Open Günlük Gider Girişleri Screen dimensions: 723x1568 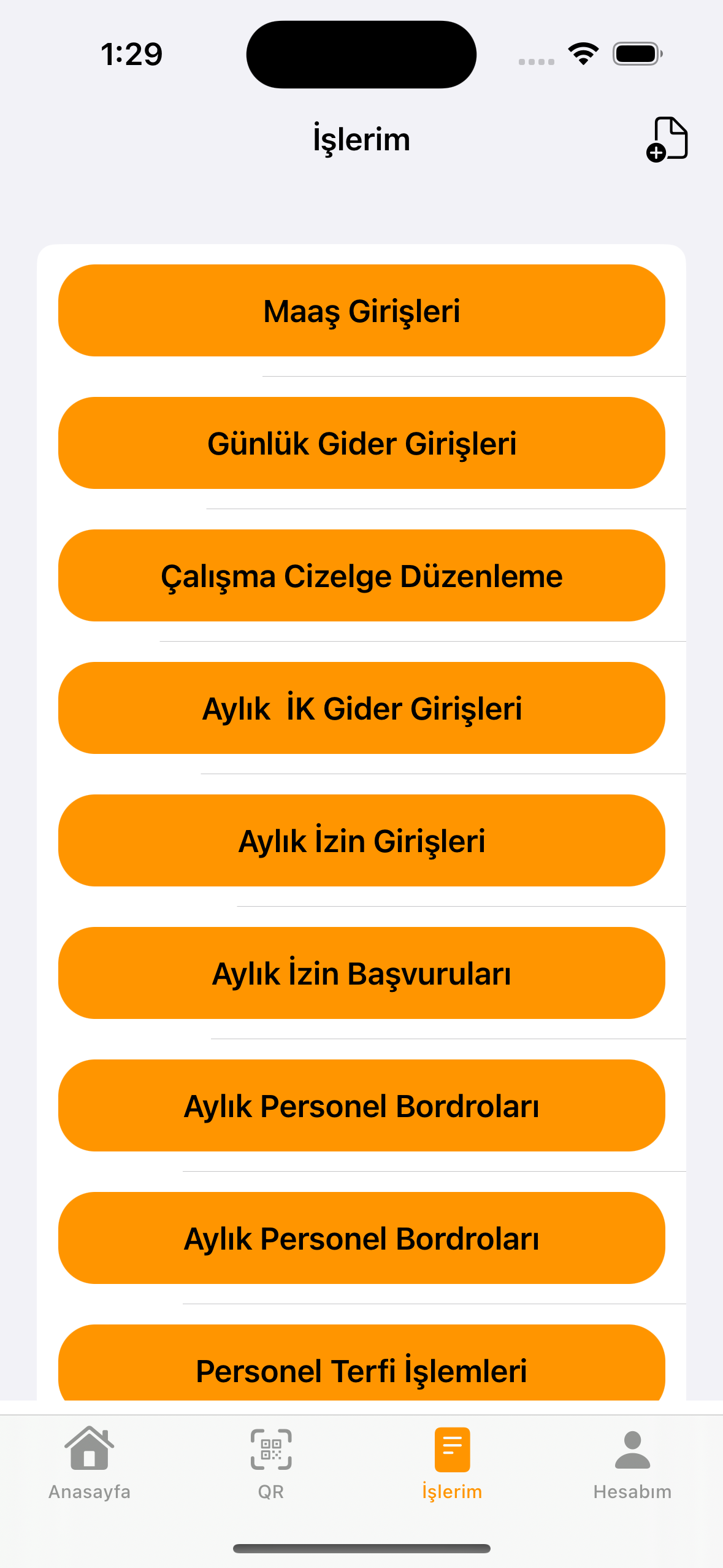(x=361, y=443)
